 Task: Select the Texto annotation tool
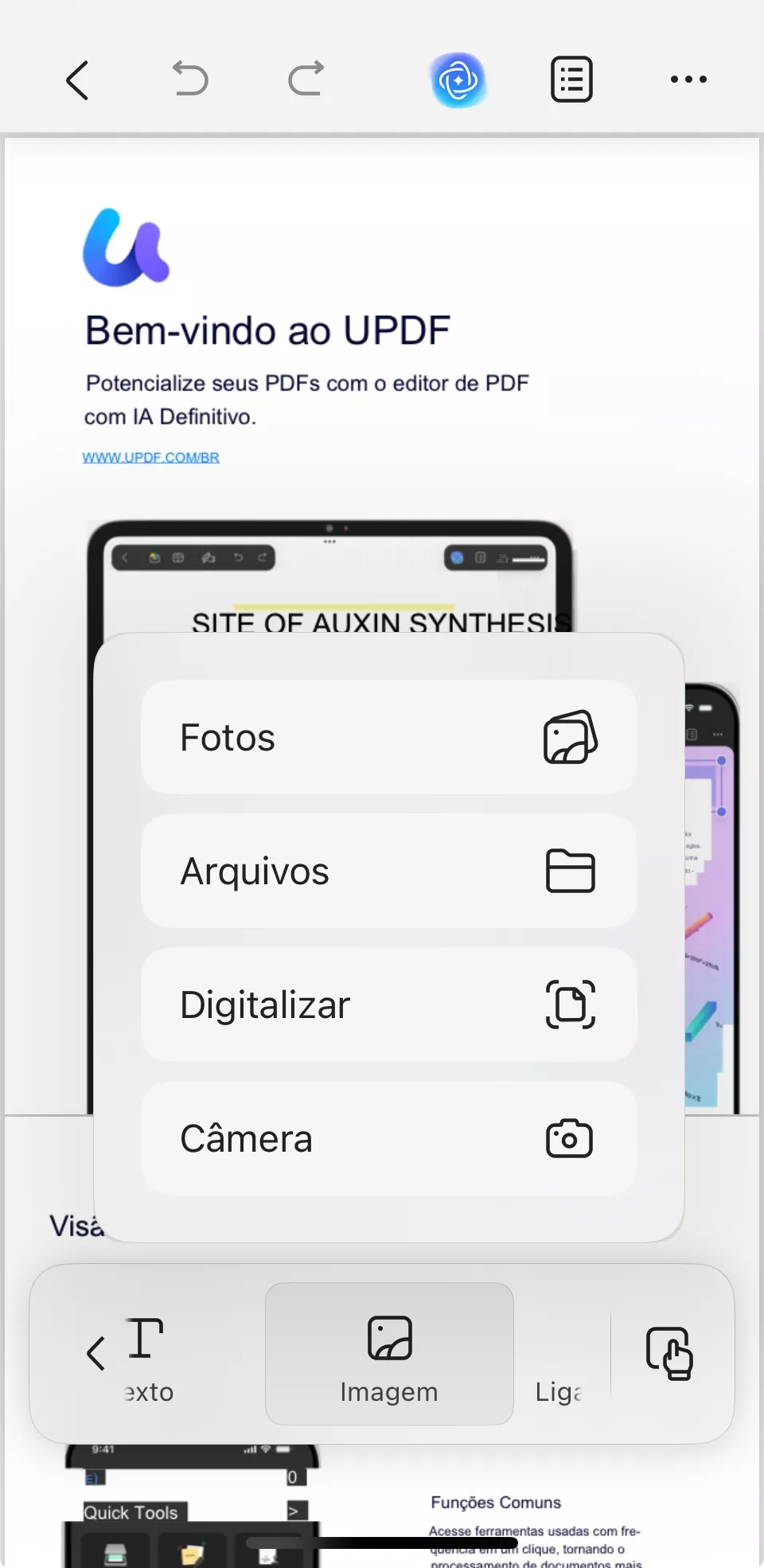pyautogui.click(x=147, y=1353)
